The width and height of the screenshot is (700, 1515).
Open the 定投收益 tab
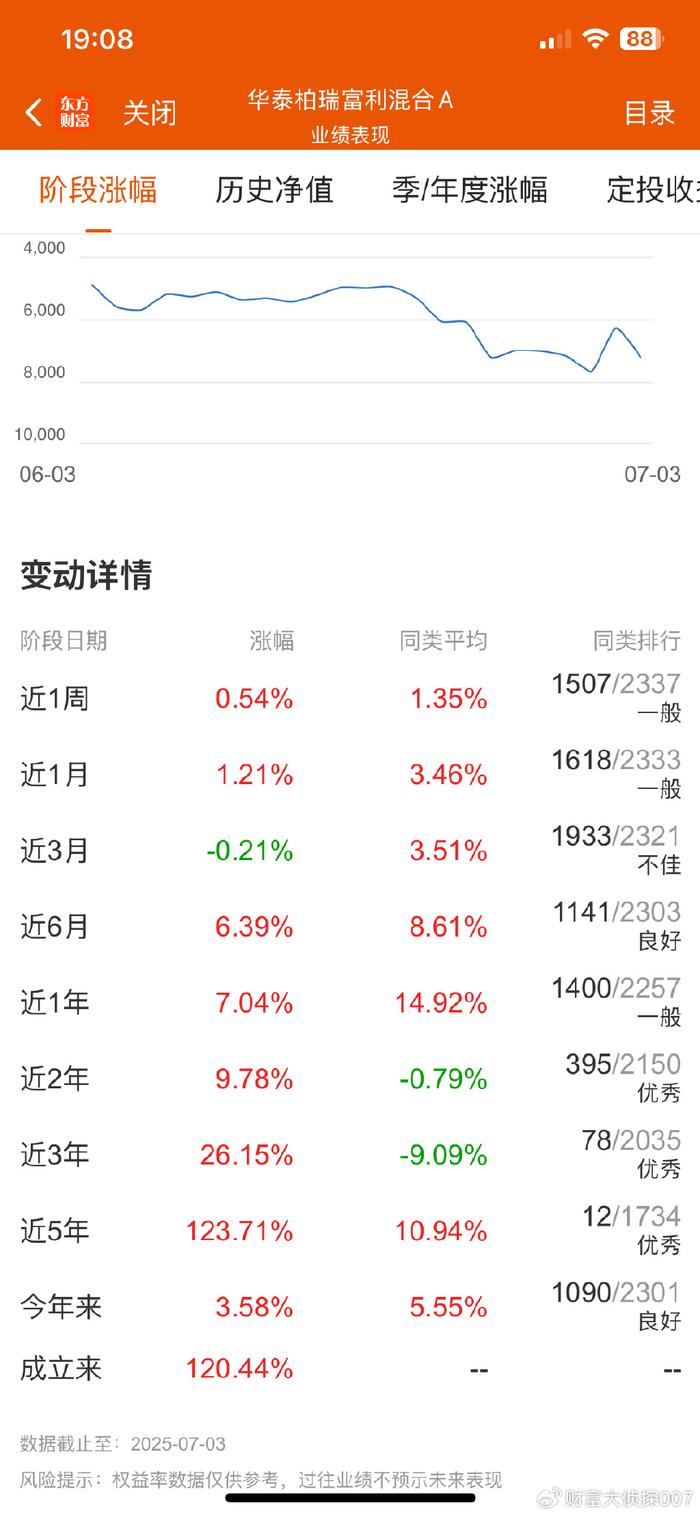point(653,189)
